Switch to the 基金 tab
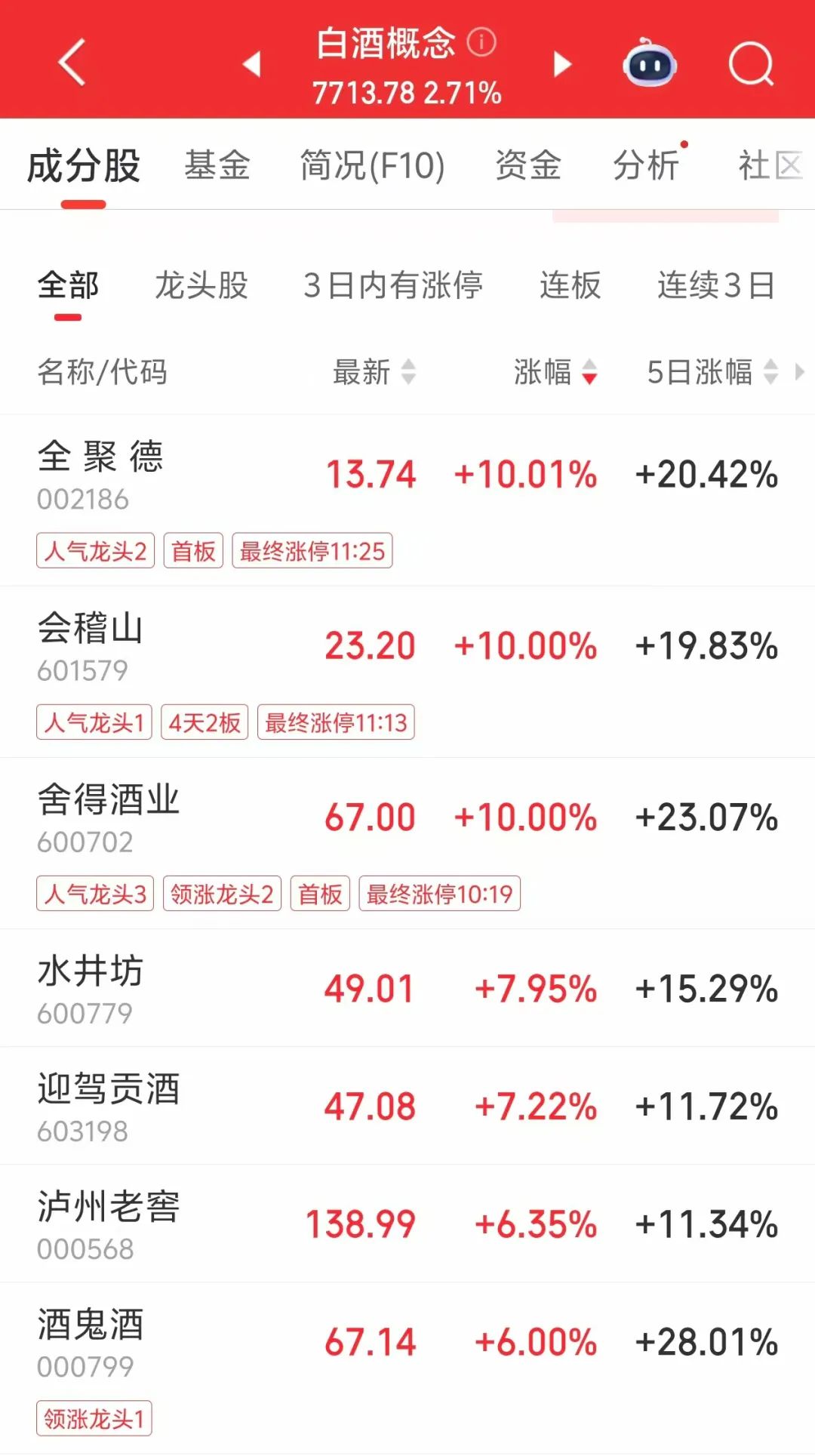The width and height of the screenshot is (815, 1456). pyautogui.click(x=217, y=165)
